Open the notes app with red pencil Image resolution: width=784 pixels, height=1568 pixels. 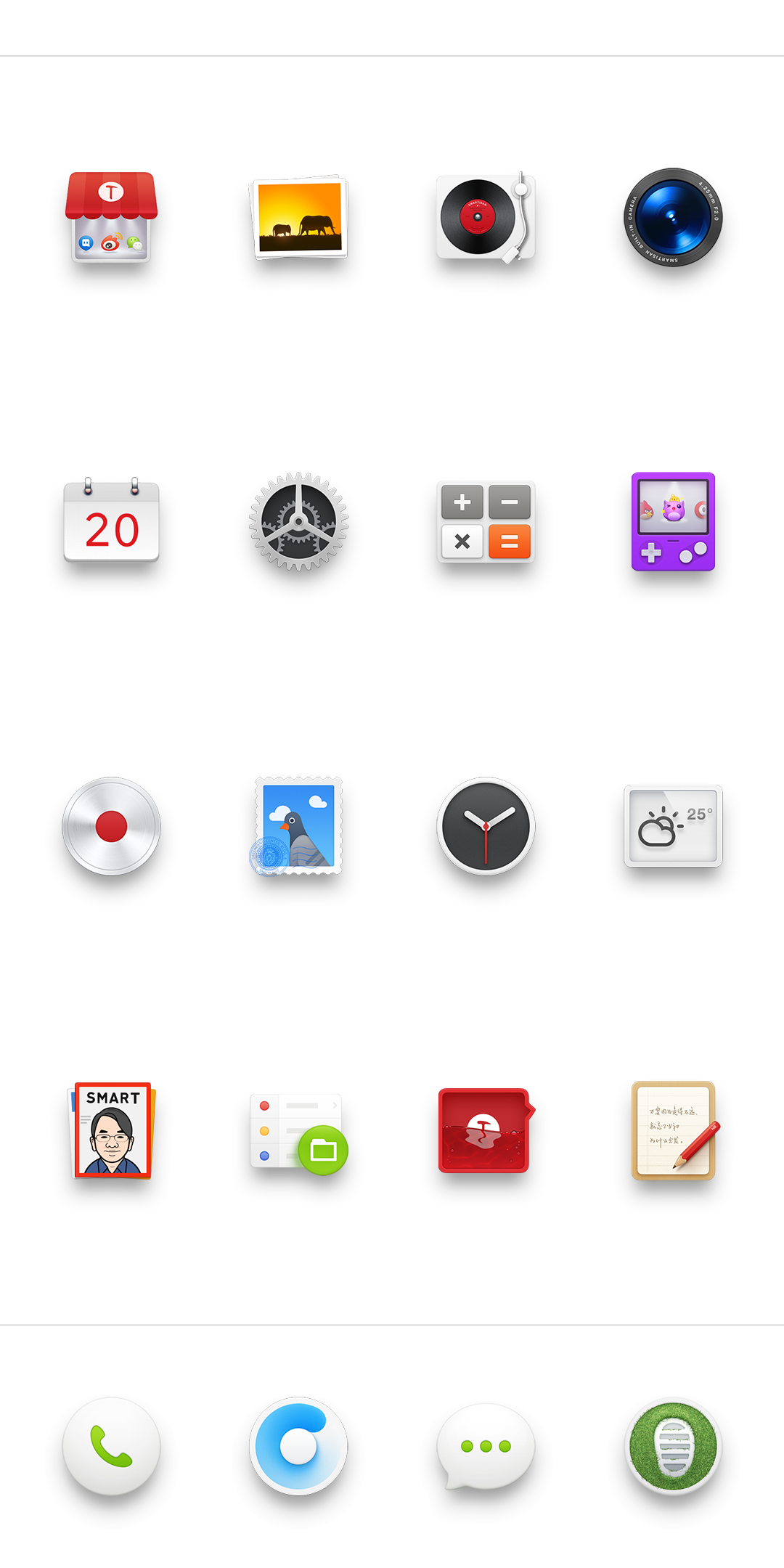(673, 1131)
